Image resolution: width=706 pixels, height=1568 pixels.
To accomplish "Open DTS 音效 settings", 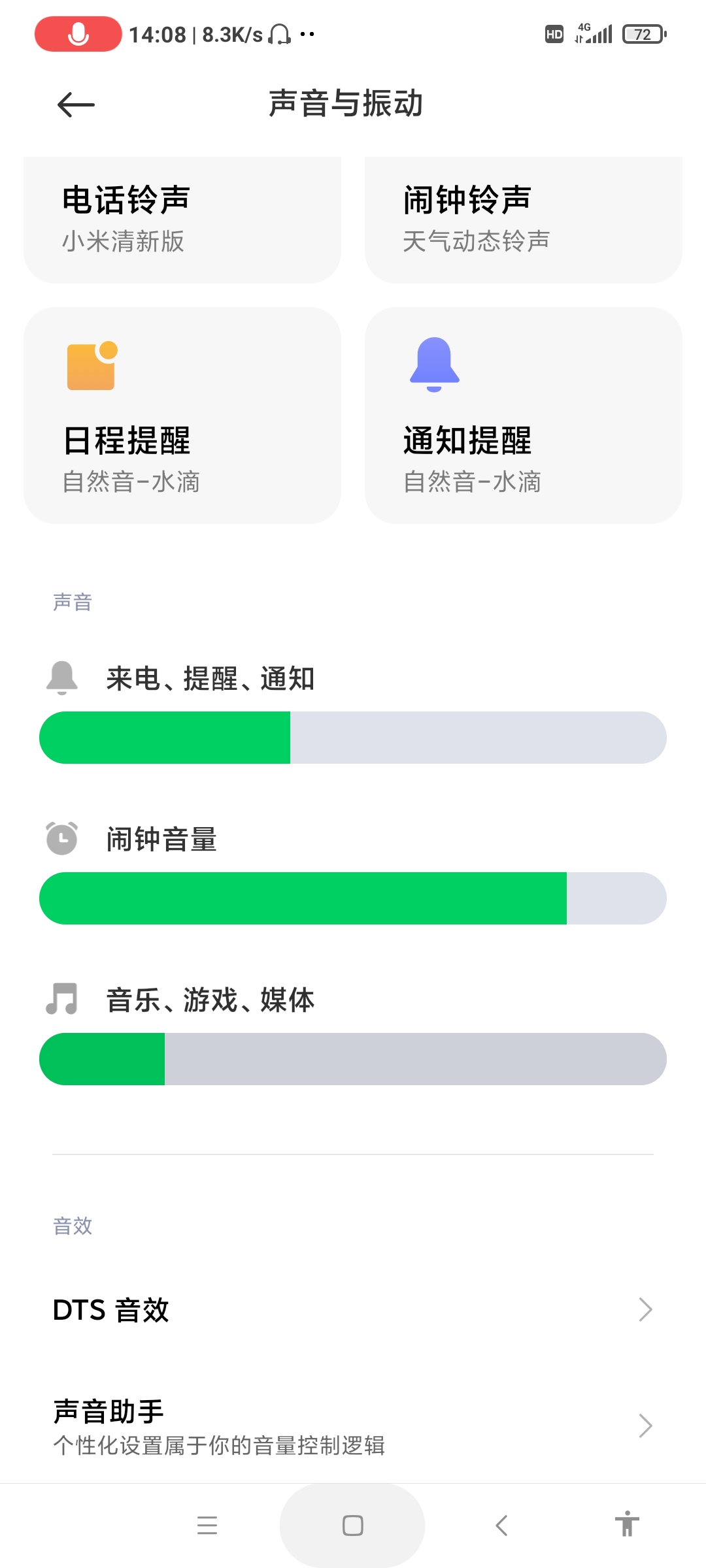I will 353,1310.
